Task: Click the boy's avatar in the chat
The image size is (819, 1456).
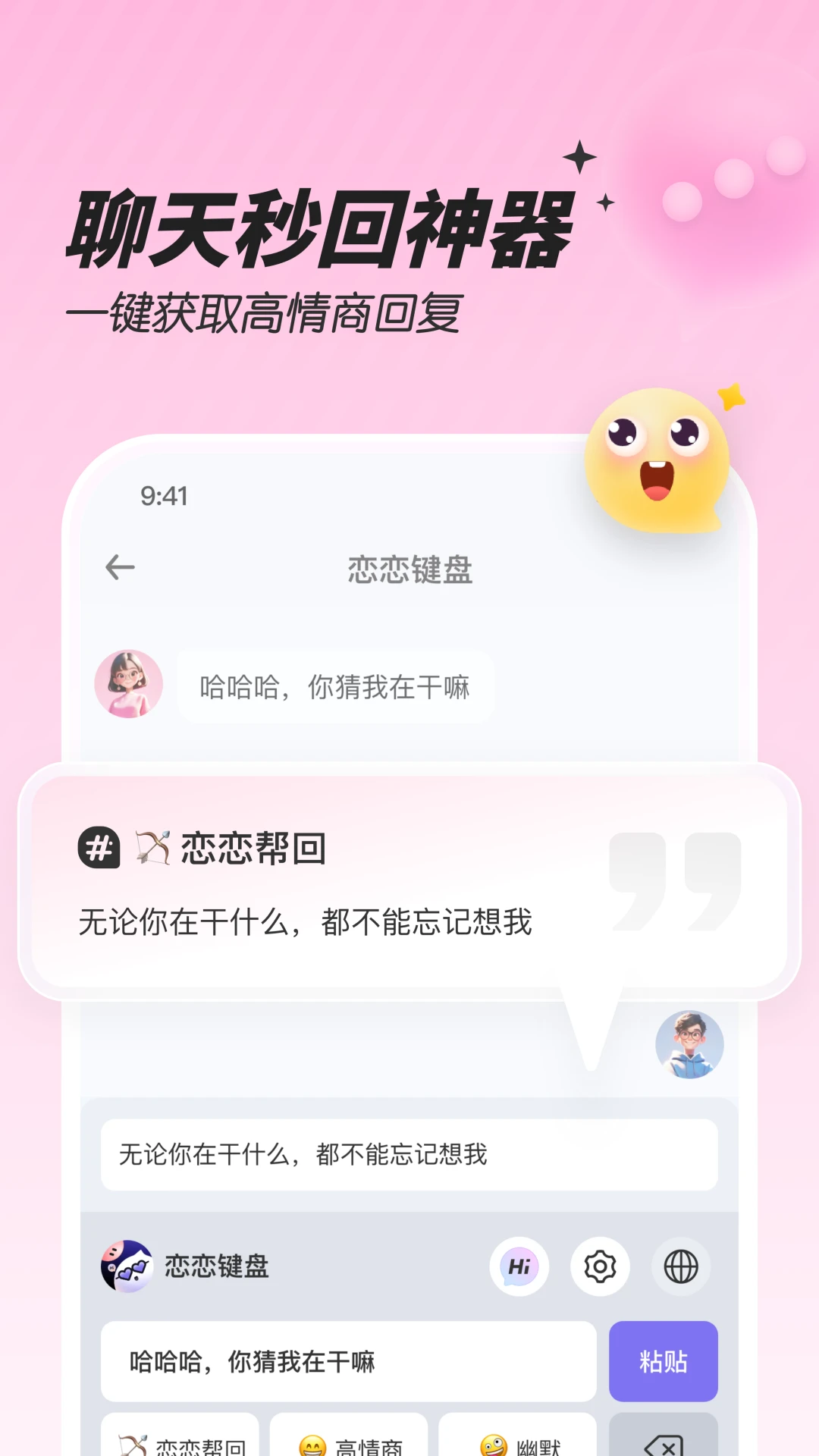Action: click(689, 1045)
